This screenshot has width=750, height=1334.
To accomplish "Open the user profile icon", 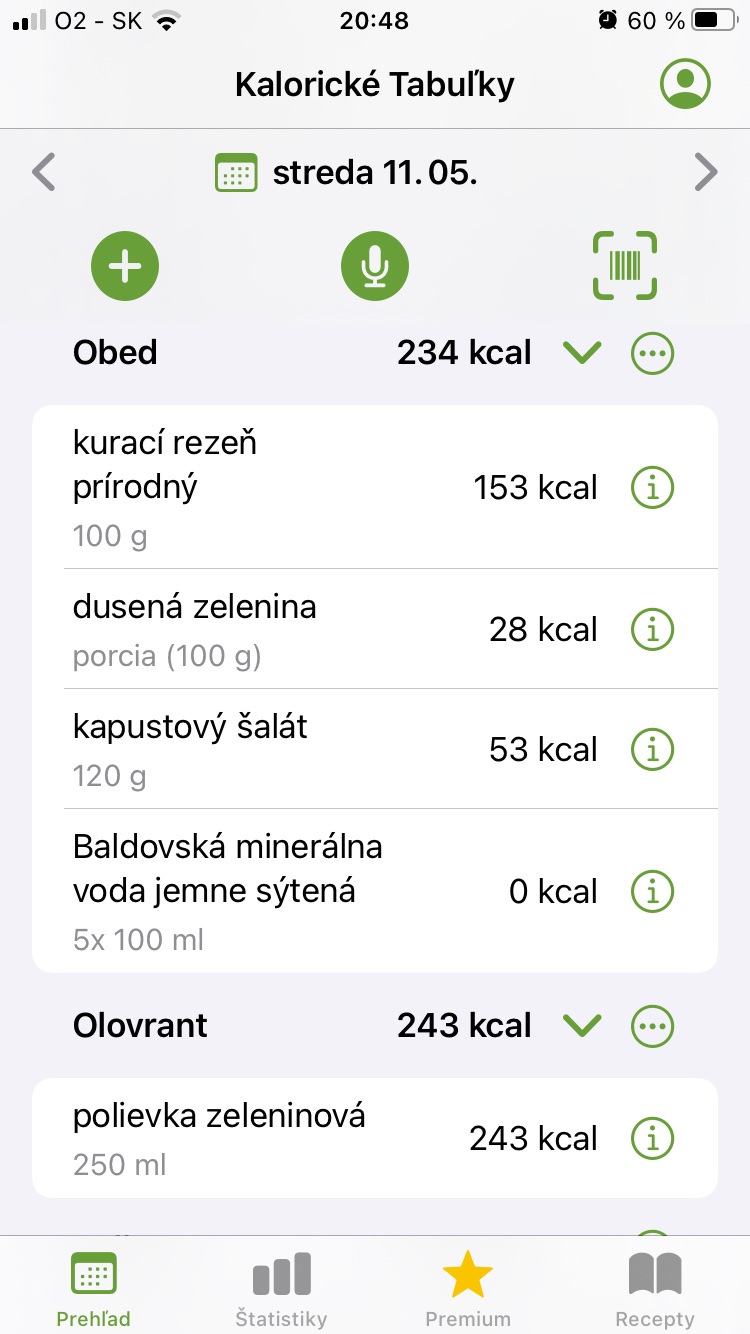I will pos(685,84).
